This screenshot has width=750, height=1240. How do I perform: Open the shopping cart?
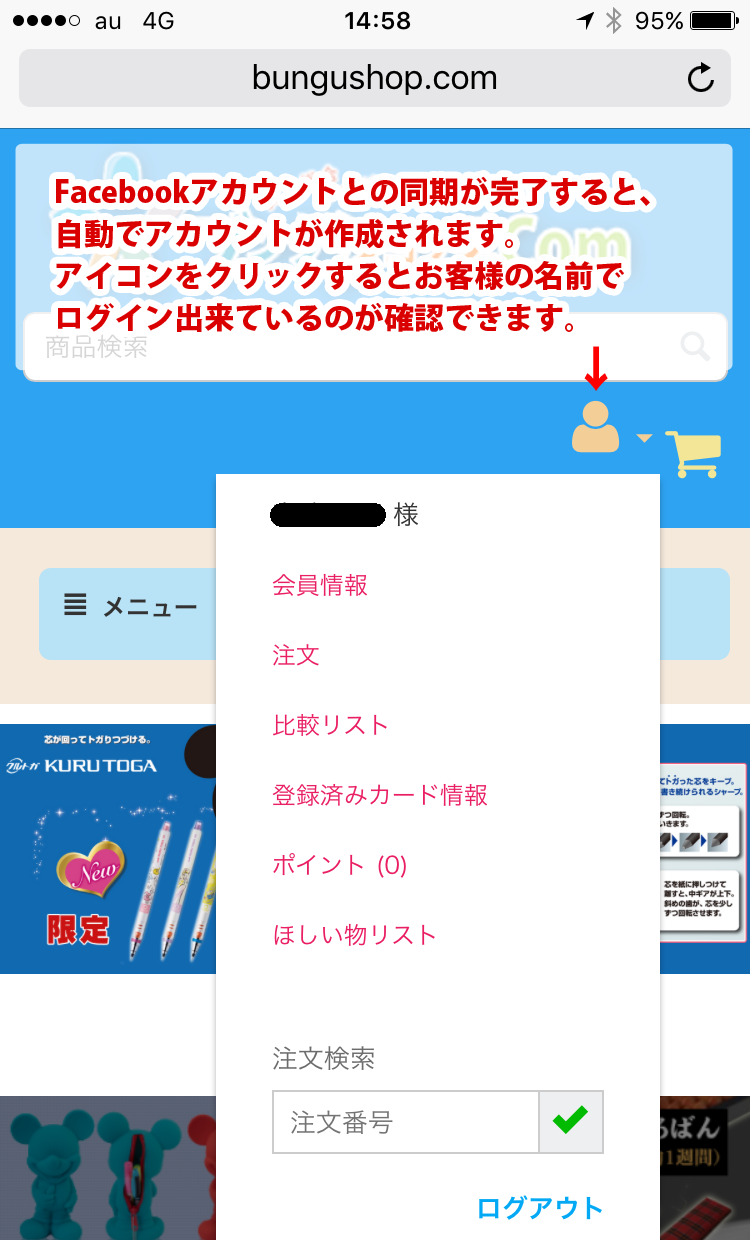[693, 452]
